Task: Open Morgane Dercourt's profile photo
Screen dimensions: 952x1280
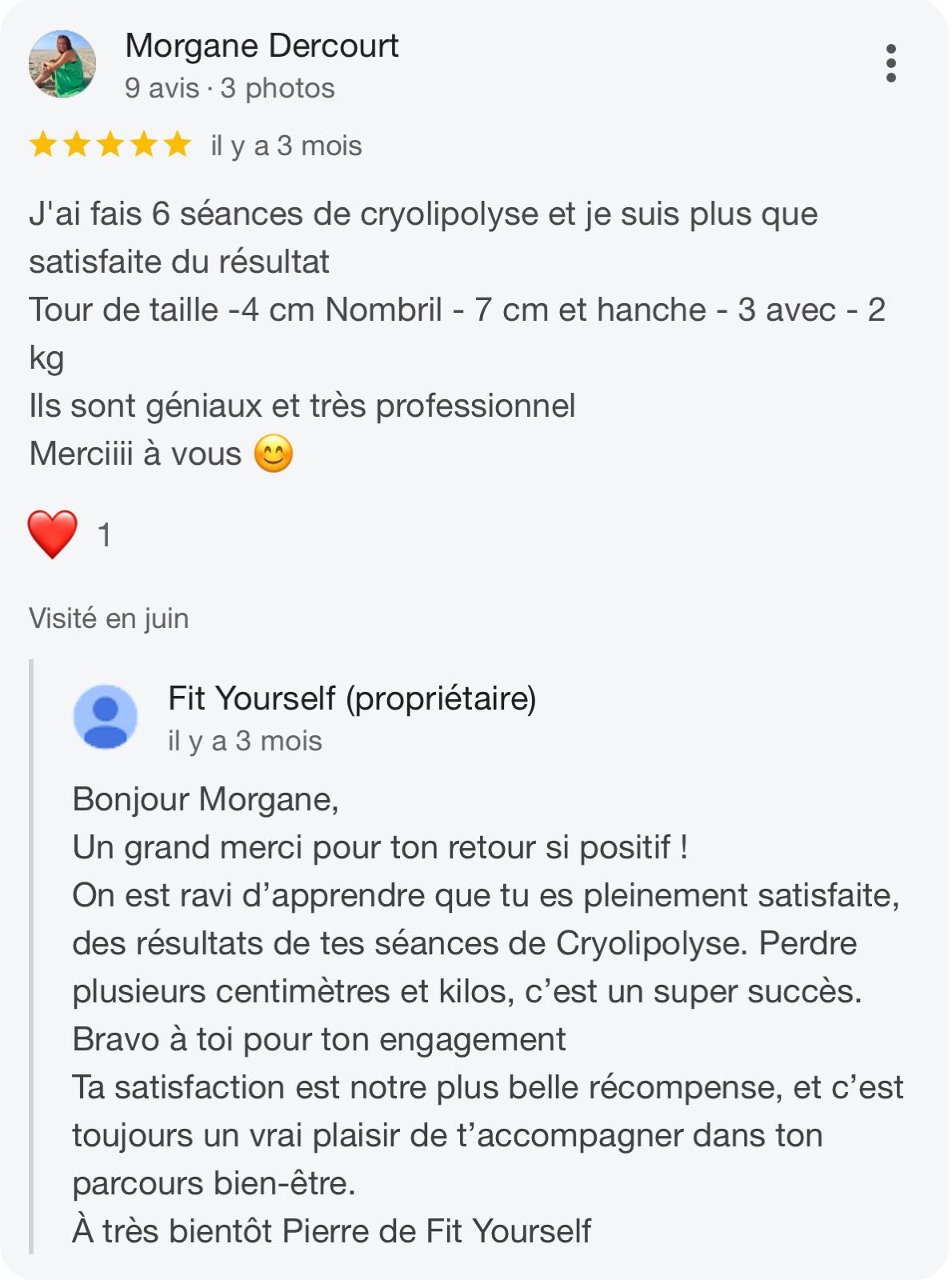Action: point(62,64)
